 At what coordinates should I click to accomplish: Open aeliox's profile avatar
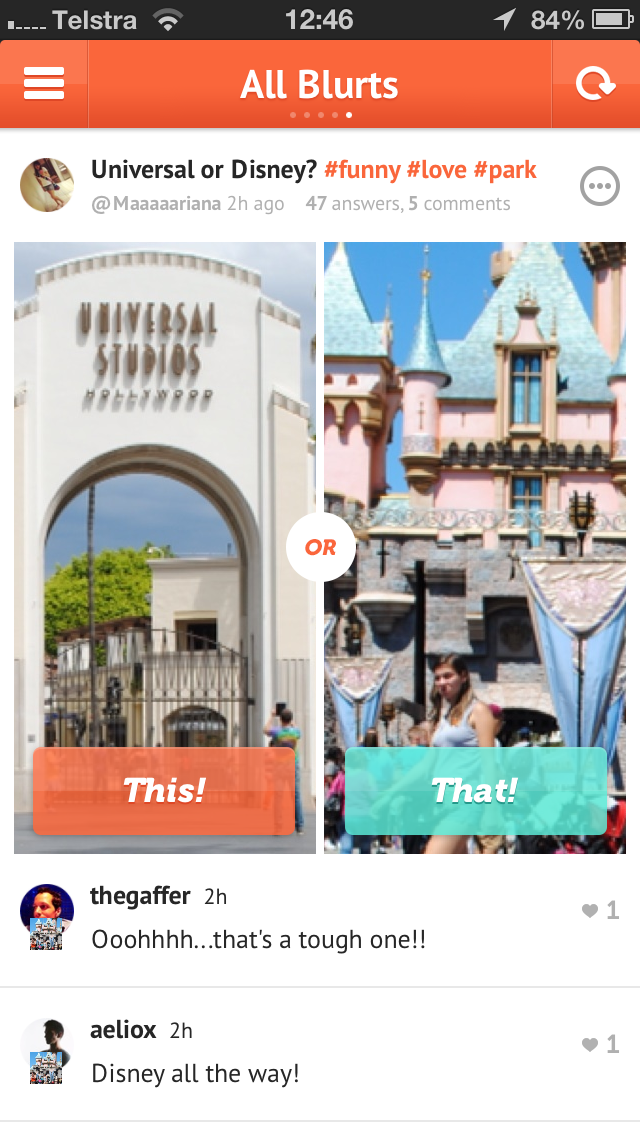[x=47, y=1051]
